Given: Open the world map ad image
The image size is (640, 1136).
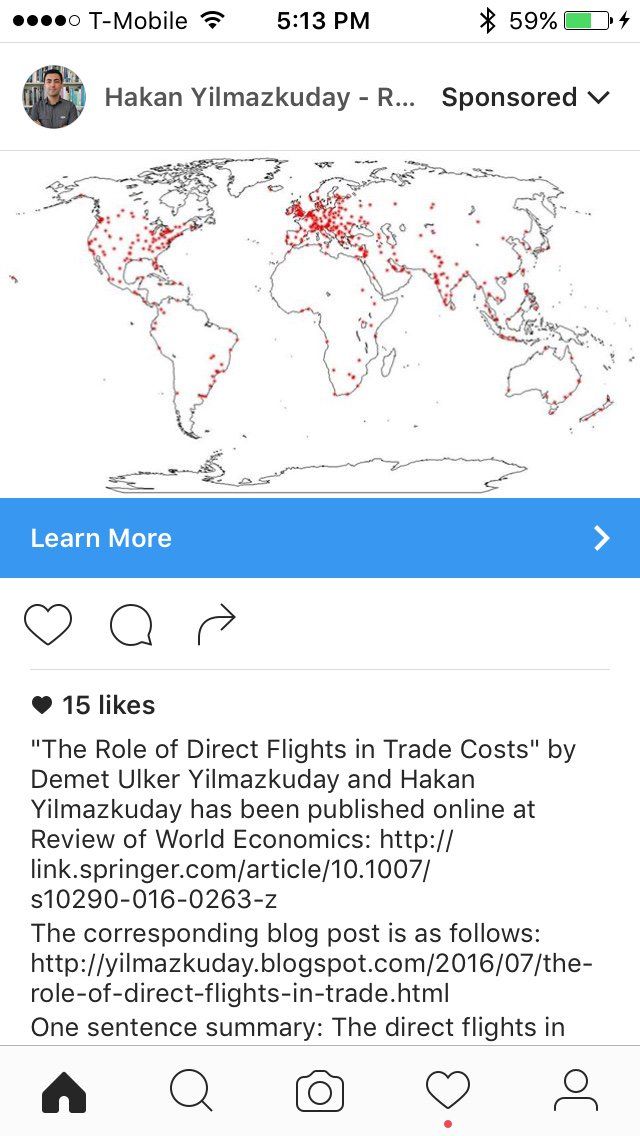Looking at the screenshot, I should [320, 325].
